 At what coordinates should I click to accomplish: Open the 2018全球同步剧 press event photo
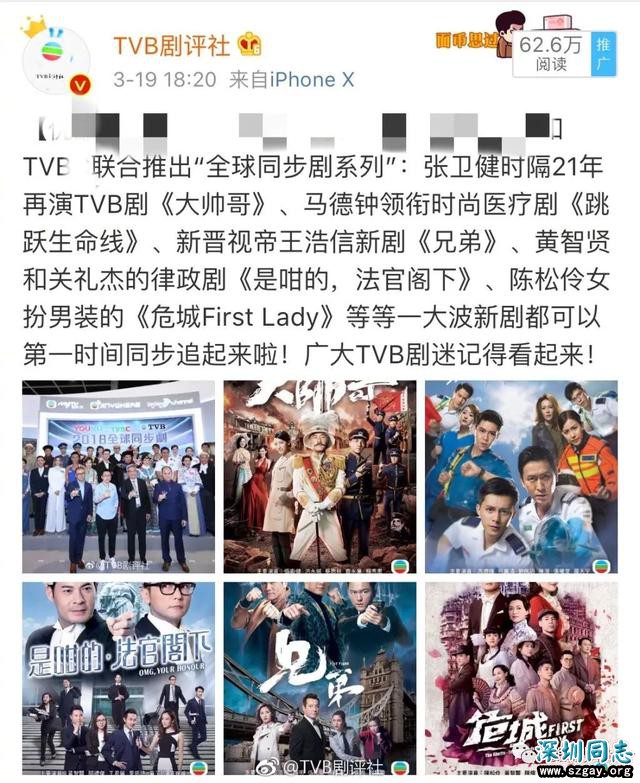pos(118,475)
